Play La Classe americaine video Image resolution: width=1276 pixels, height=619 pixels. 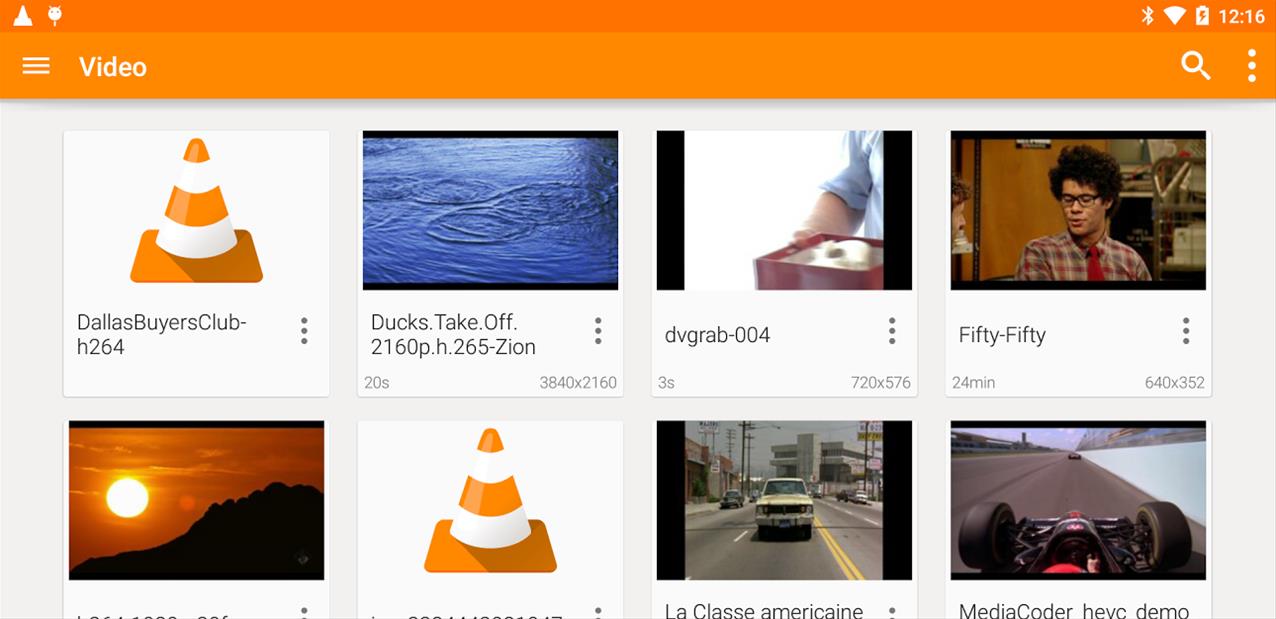click(x=784, y=500)
